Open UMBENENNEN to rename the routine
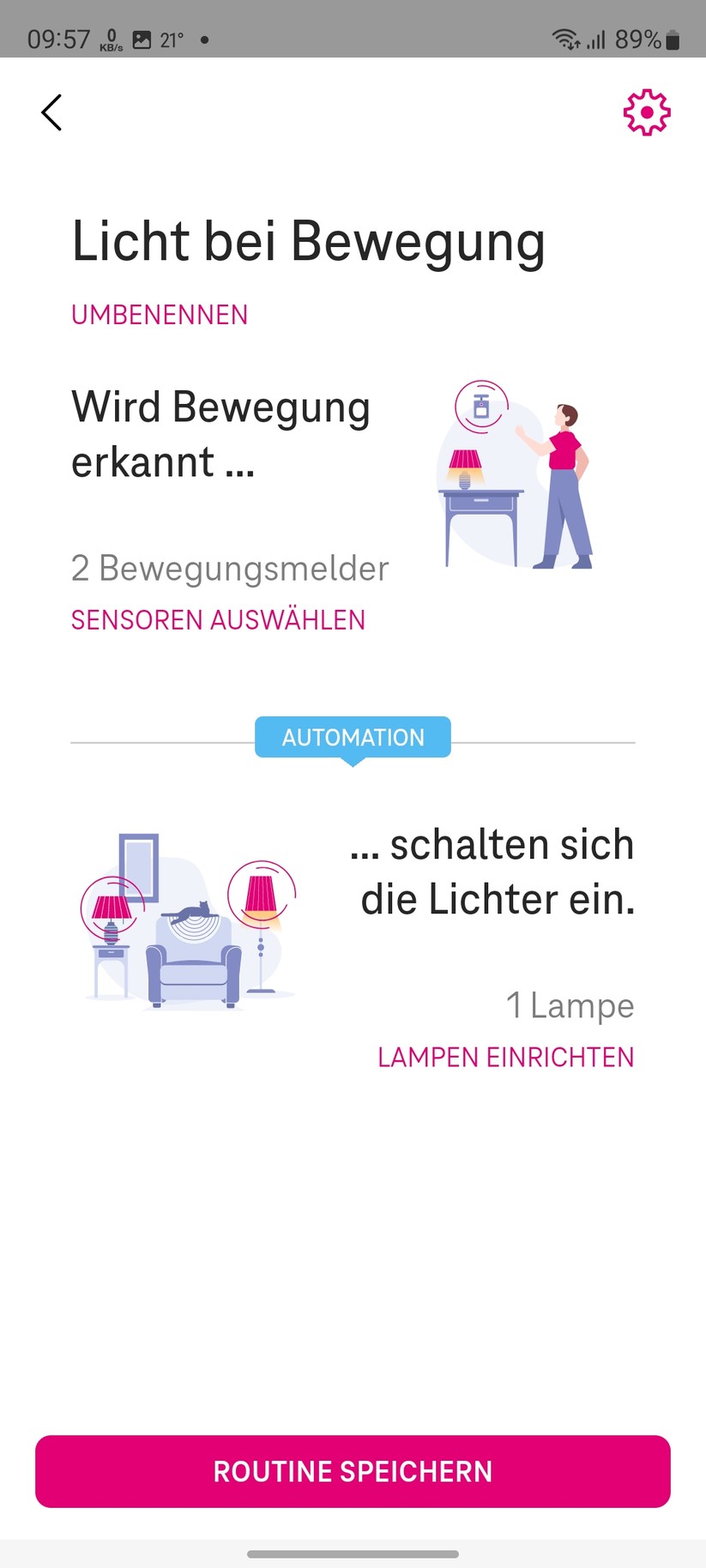This screenshot has width=706, height=1568. coord(160,315)
